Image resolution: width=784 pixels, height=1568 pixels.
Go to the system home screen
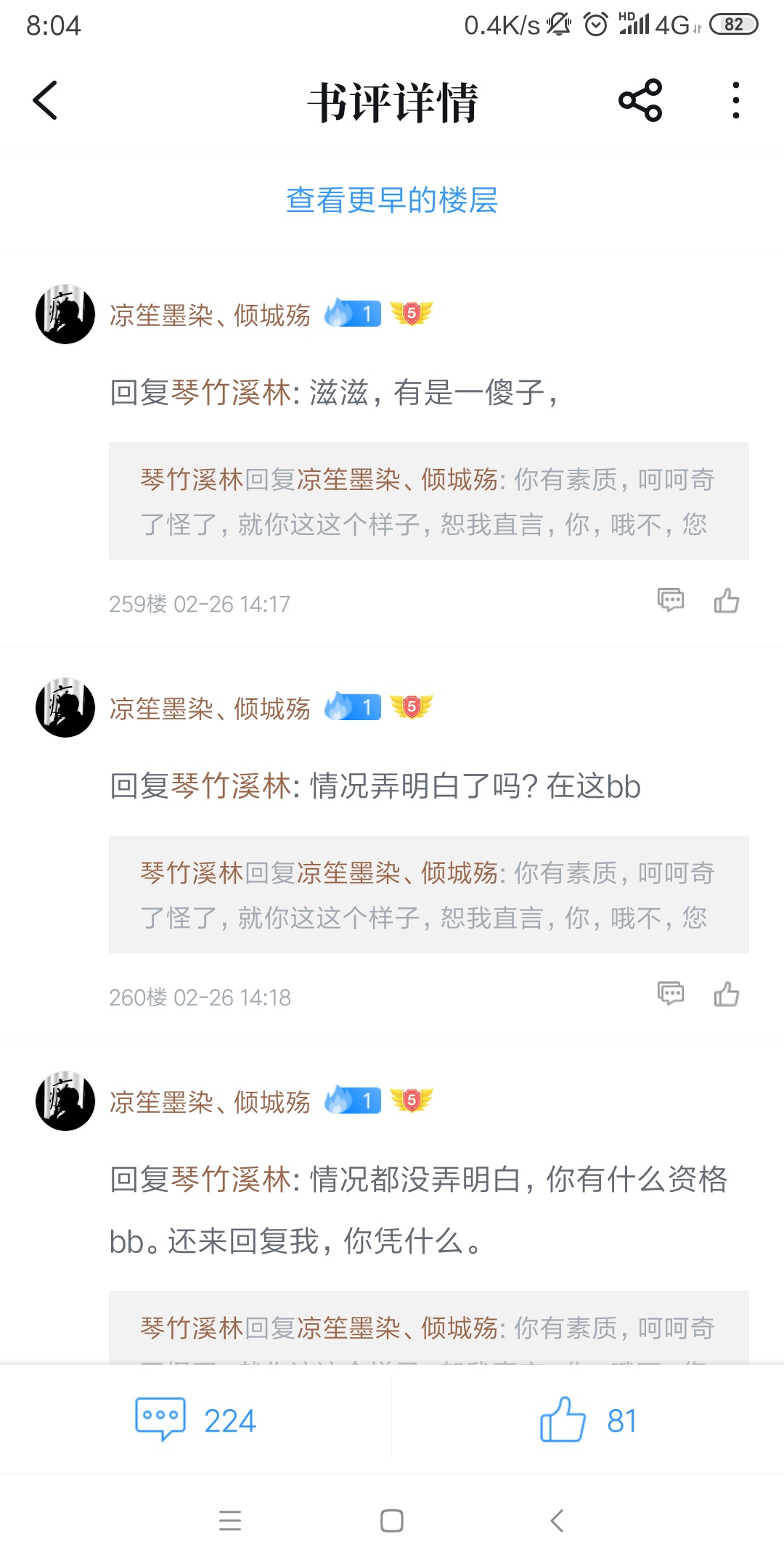392,1521
